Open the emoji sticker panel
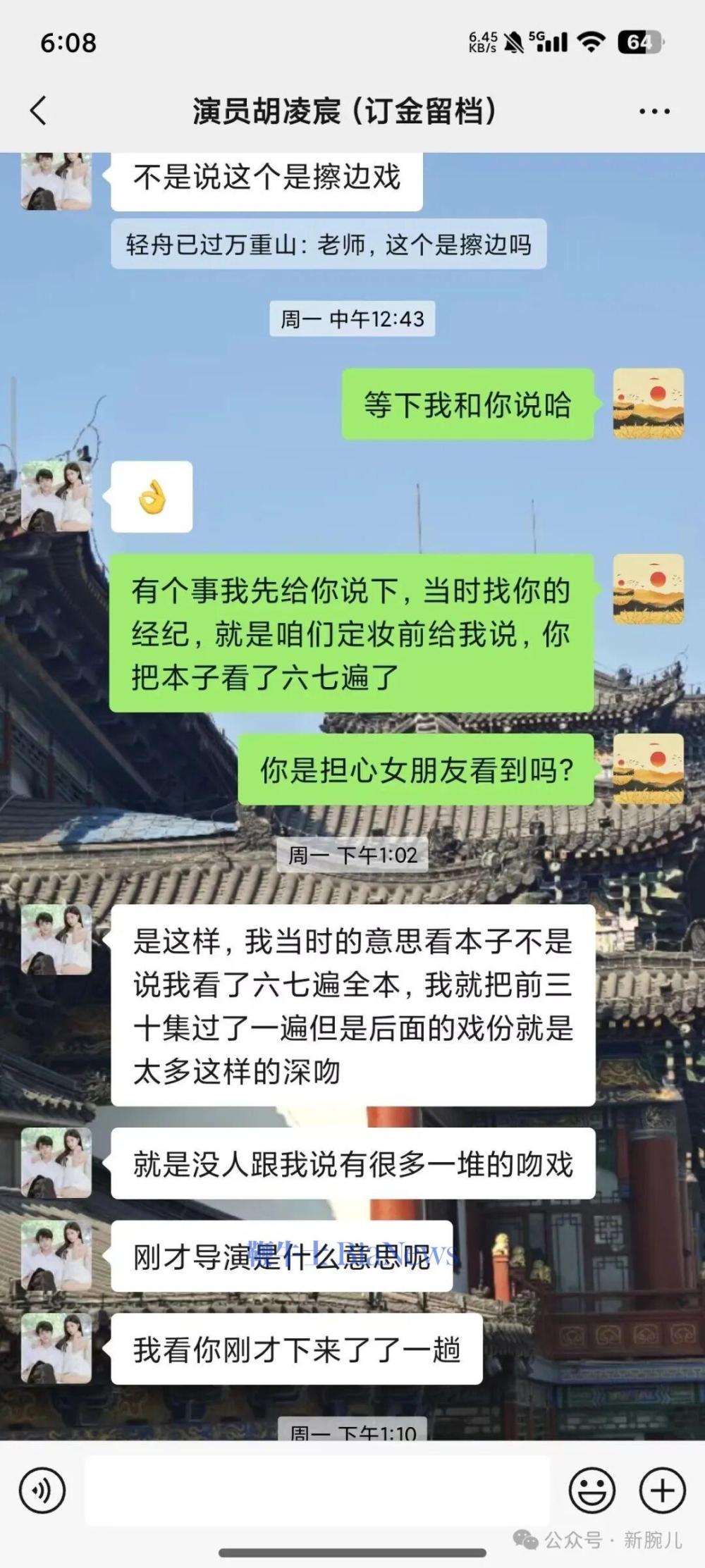 click(x=591, y=1490)
